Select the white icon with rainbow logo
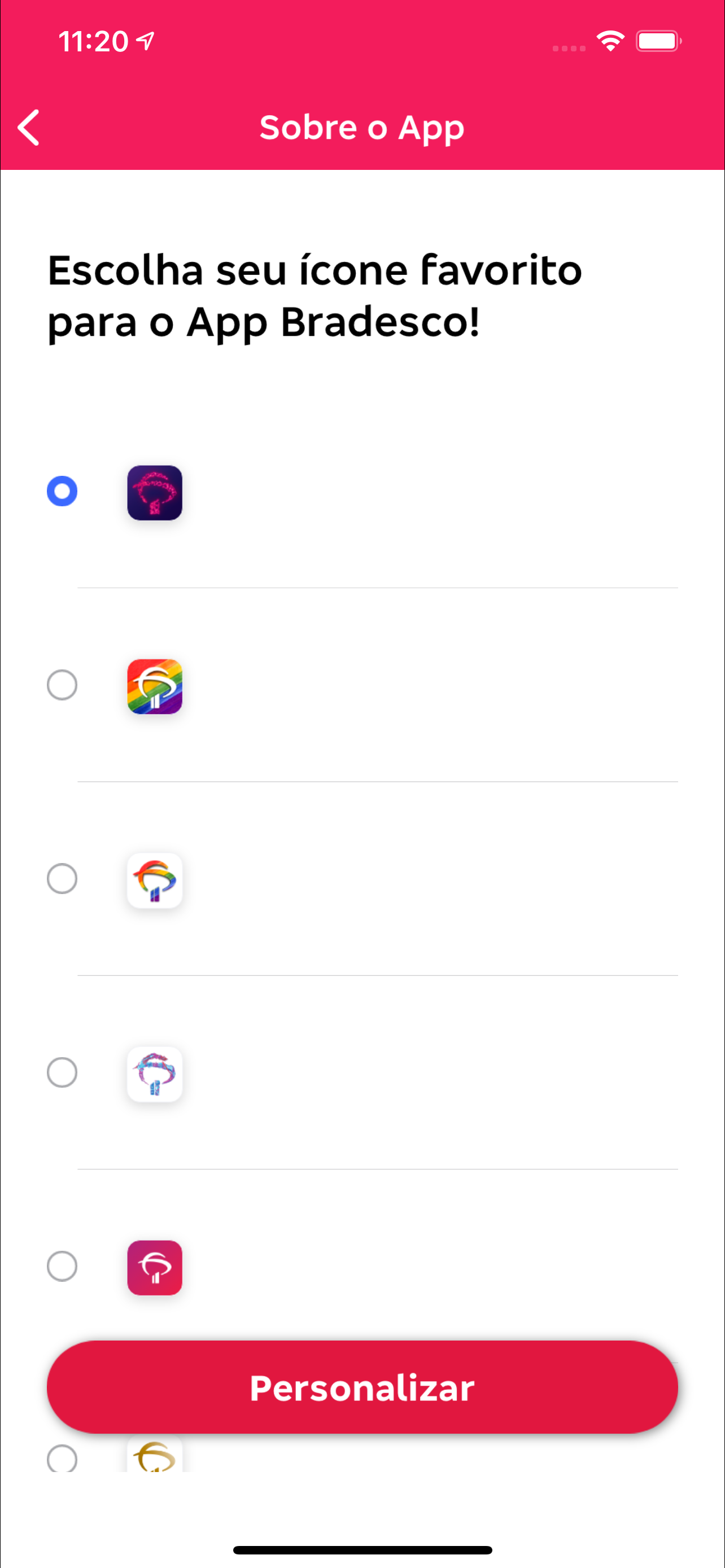This screenshot has height=1568, width=725. click(62, 879)
